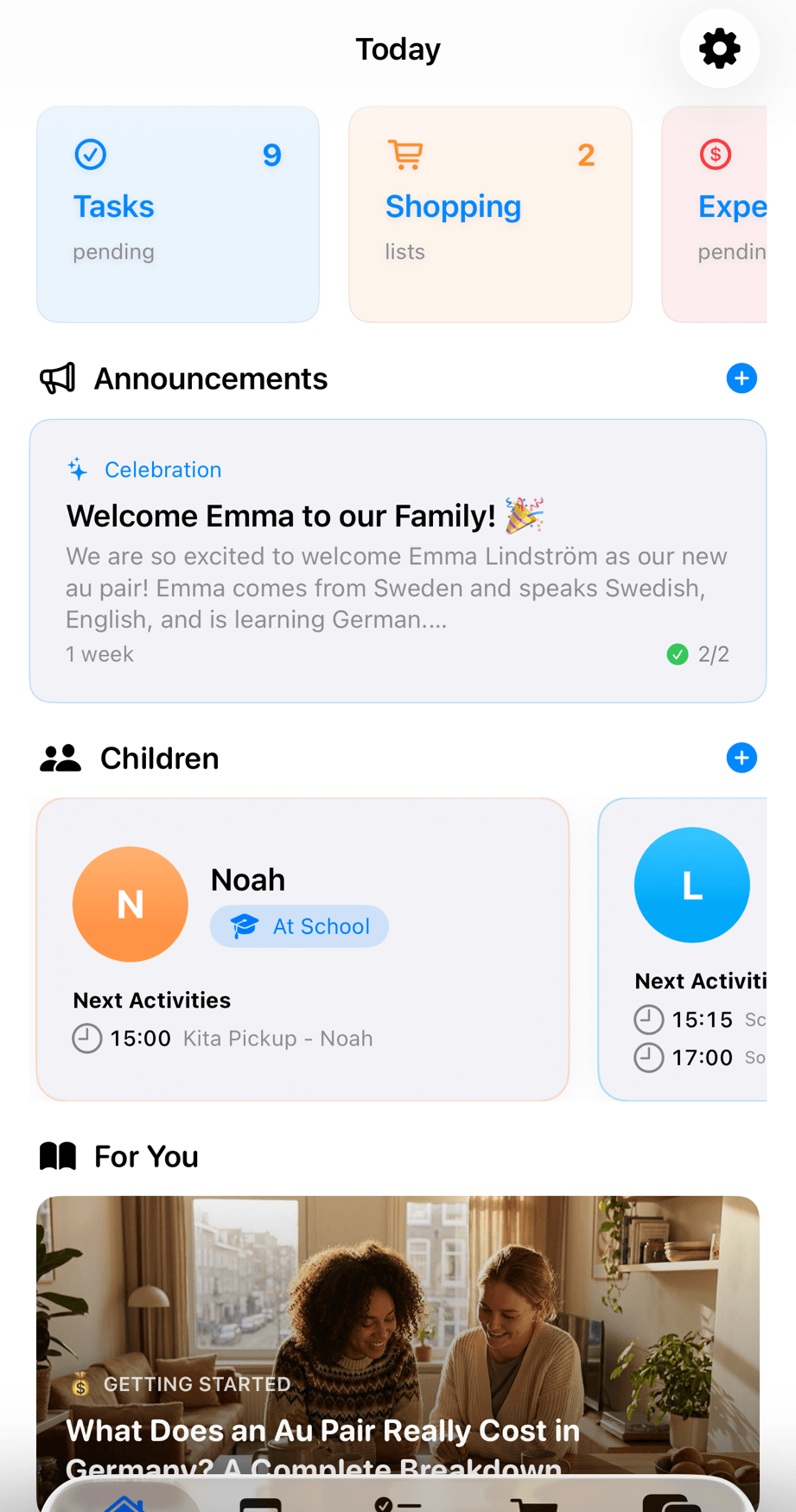This screenshot has width=796, height=1512.
Task: Select the shopping cart icon in bottom bar
Action: [x=535, y=1503]
